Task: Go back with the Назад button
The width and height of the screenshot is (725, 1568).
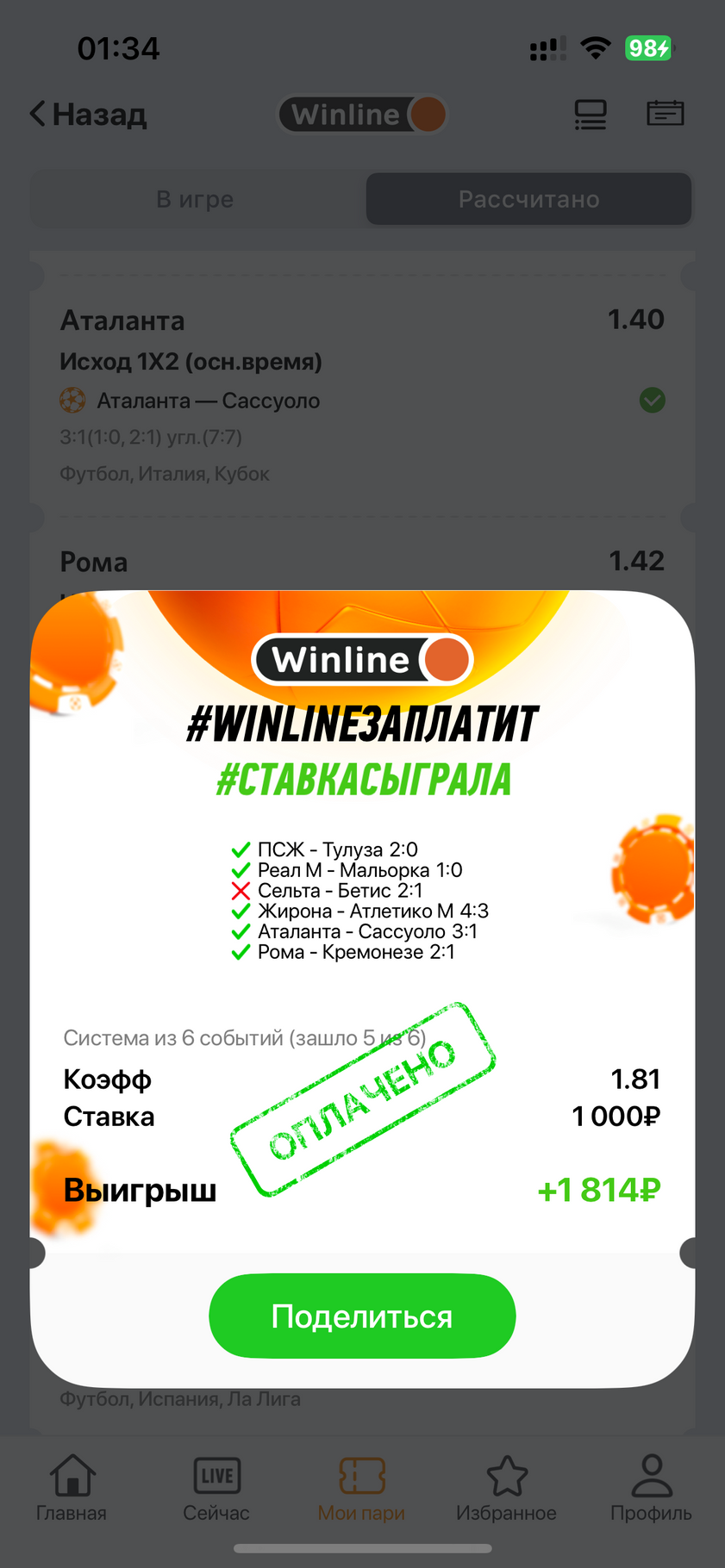Action: 88,114
